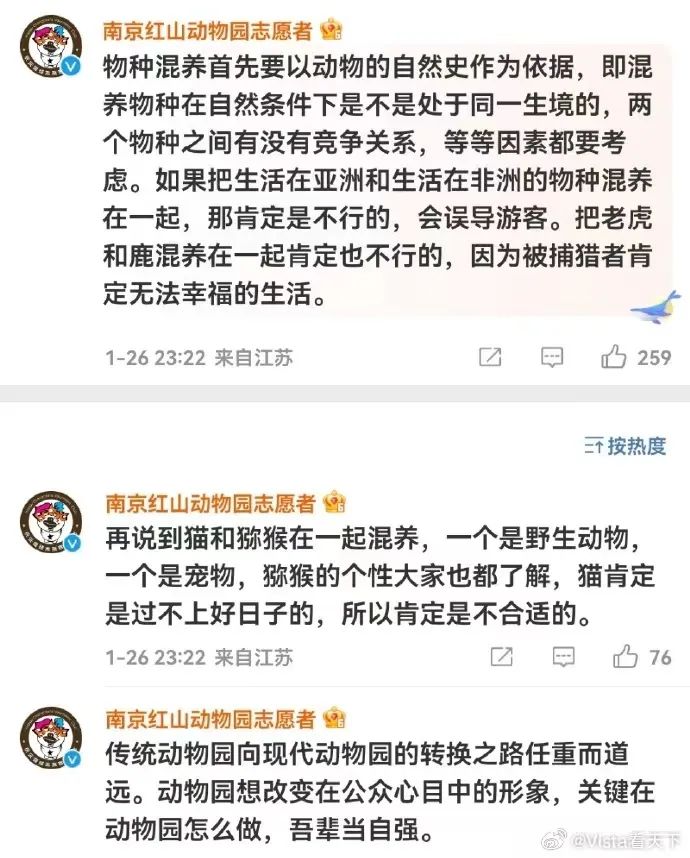Change reply sorting via 按热度
This screenshot has height=858, width=690.
pyautogui.click(x=626, y=446)
